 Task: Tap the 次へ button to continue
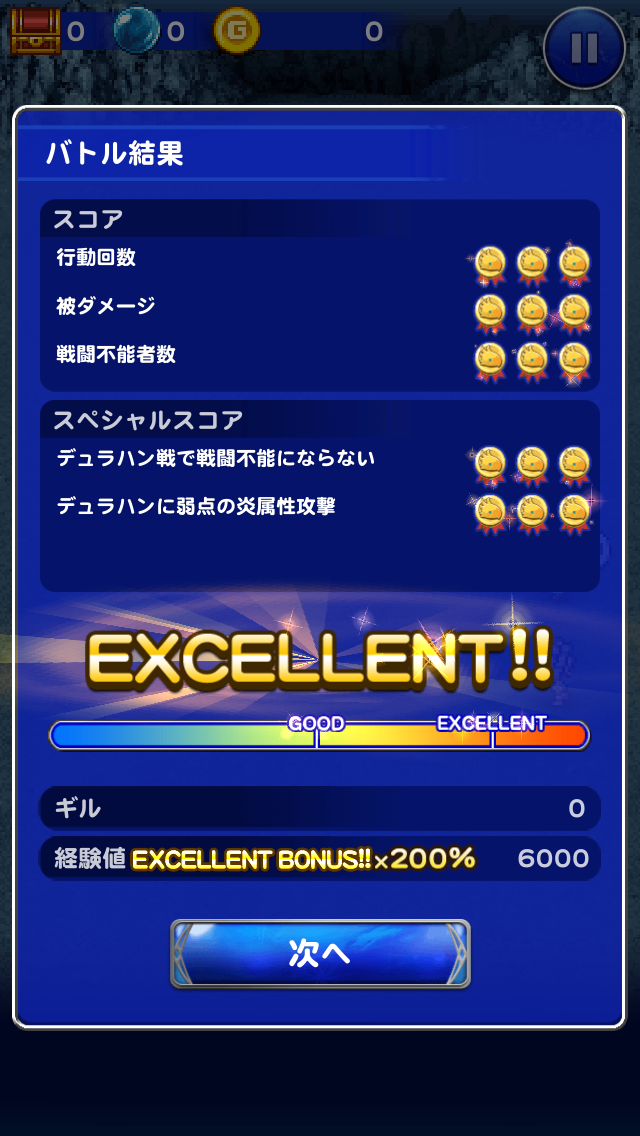tap(320, 953)
